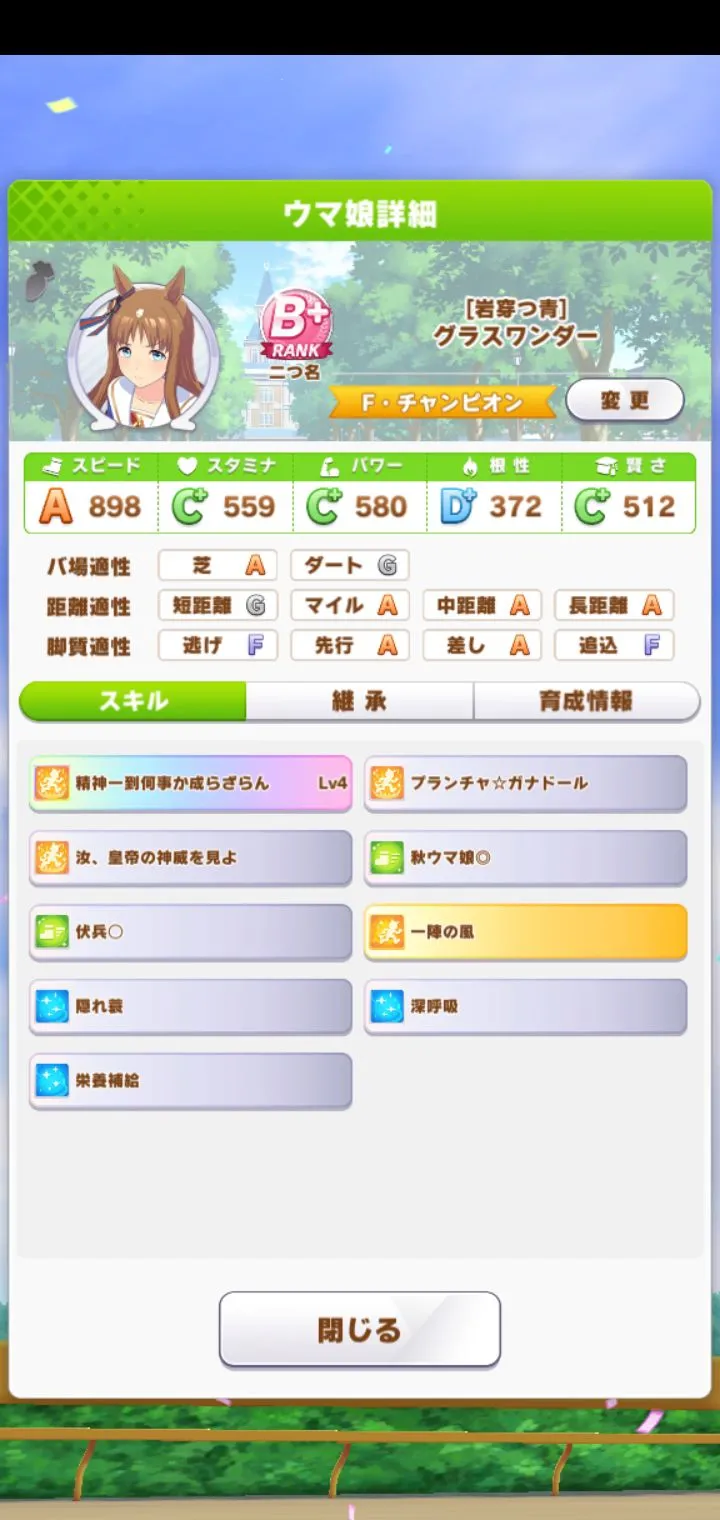Show details for 汝、皇帝の神威を見よ

tap(190, 857)
